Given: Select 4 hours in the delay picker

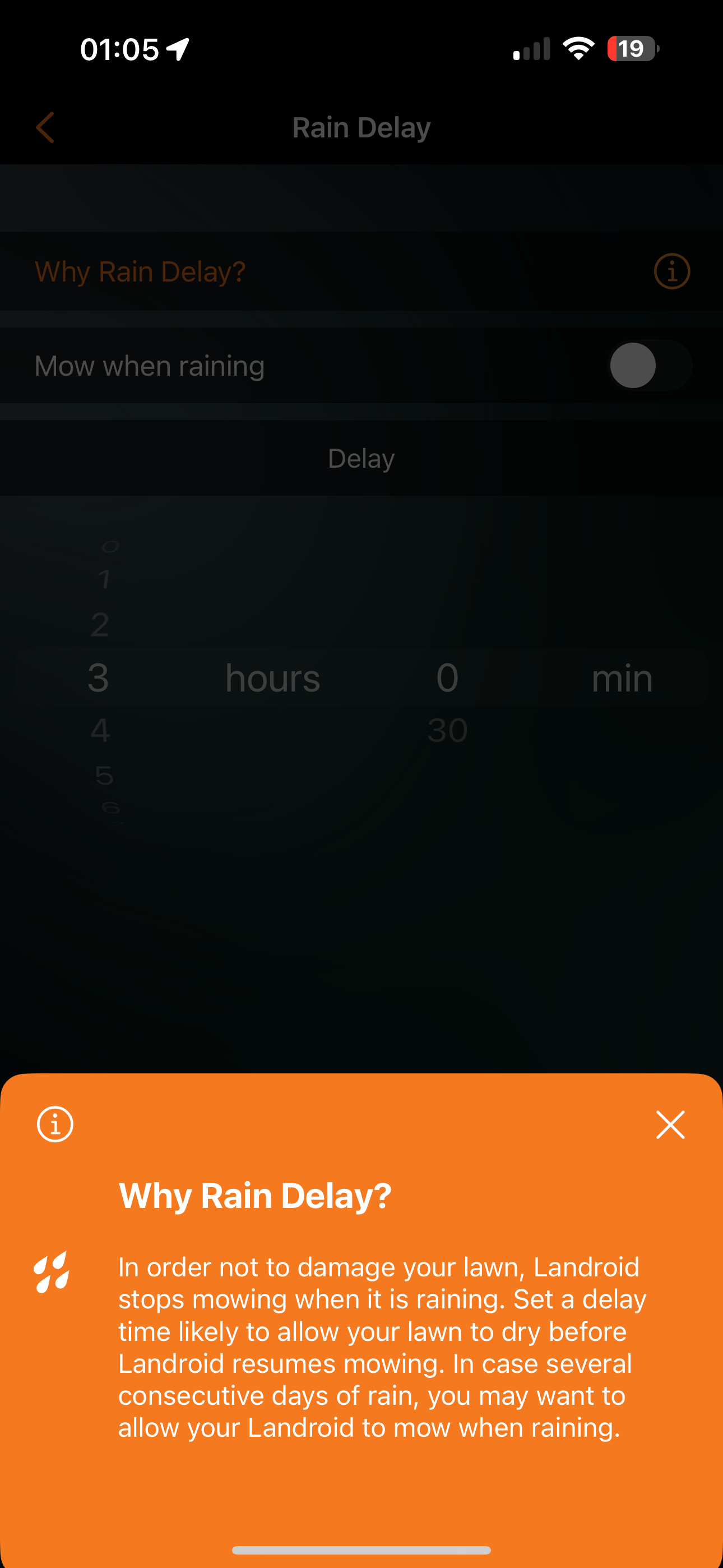Looking at the screenshot, I should pos(100,730).
